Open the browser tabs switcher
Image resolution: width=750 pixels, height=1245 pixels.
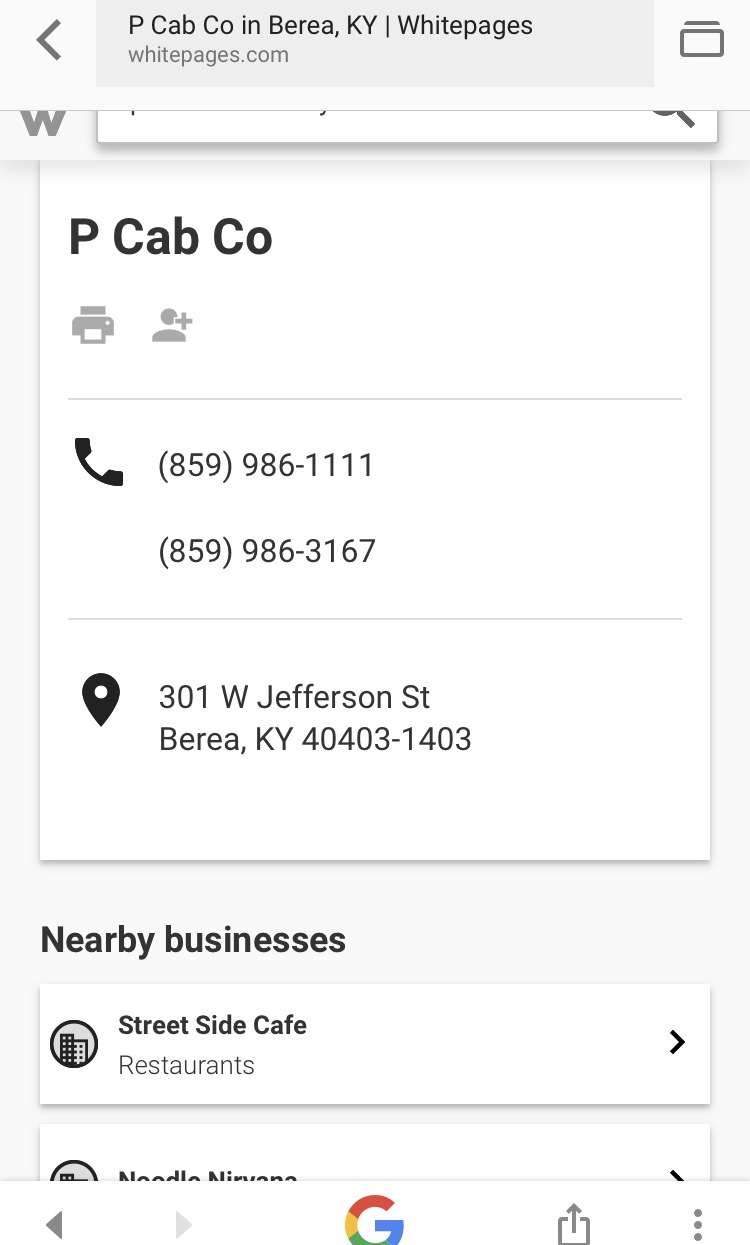pos(701,40)
